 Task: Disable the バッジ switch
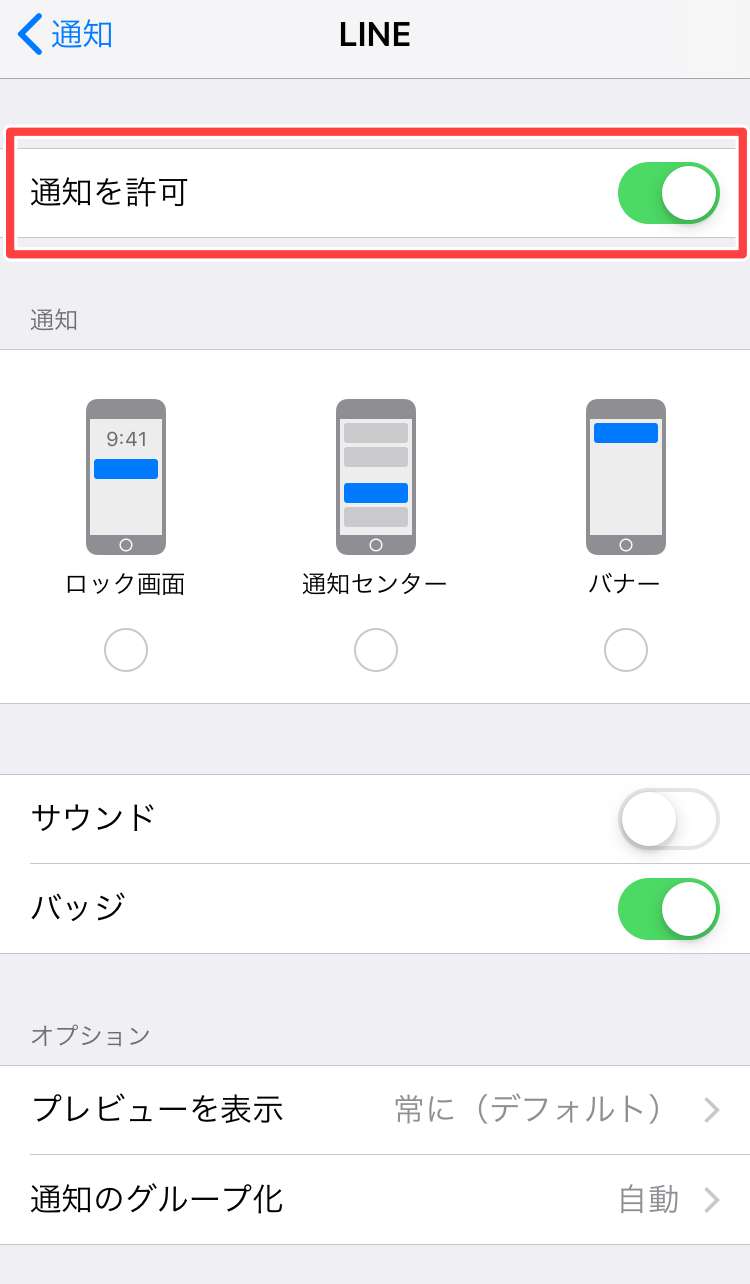pos(668,908)
